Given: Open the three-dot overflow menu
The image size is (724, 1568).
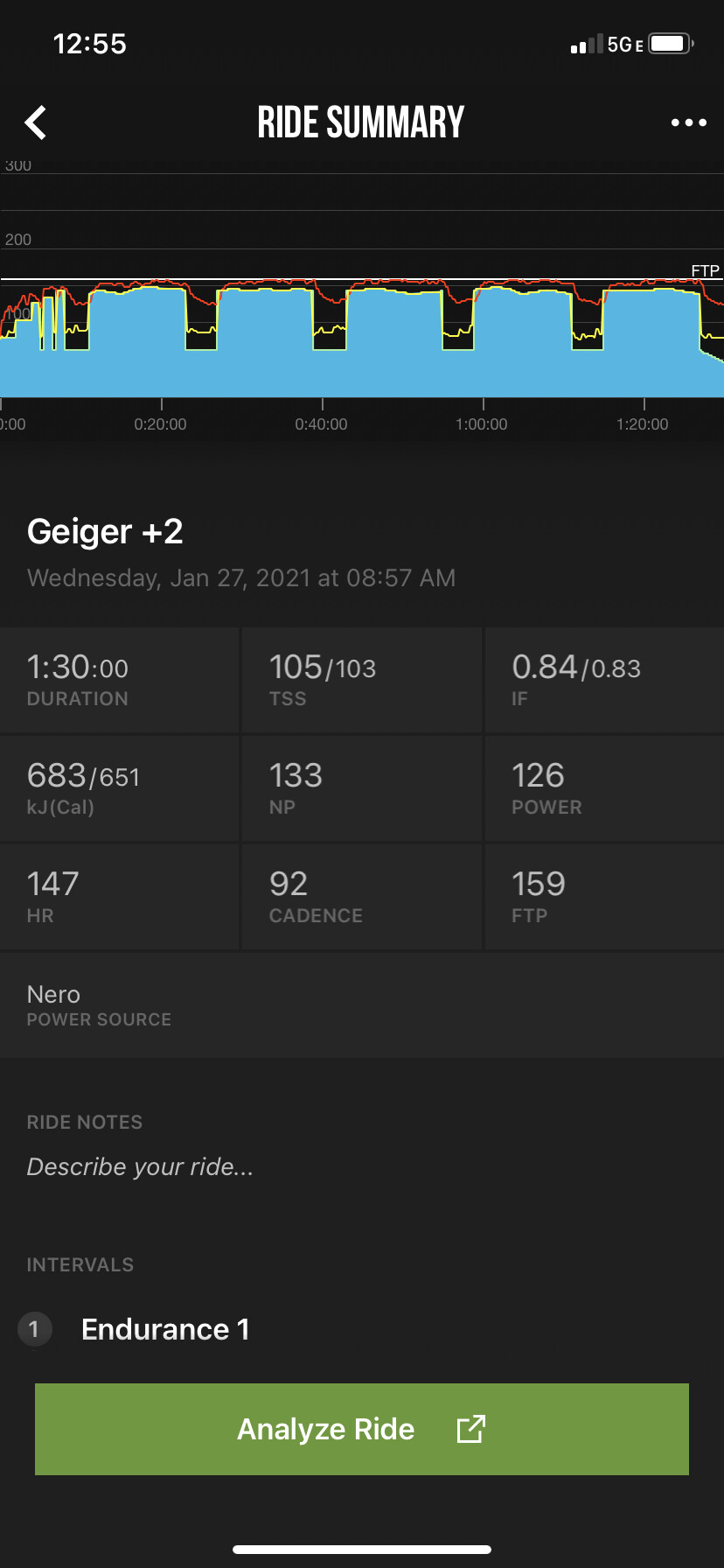Looking at the screenshot, I should [x=688, y=122].
